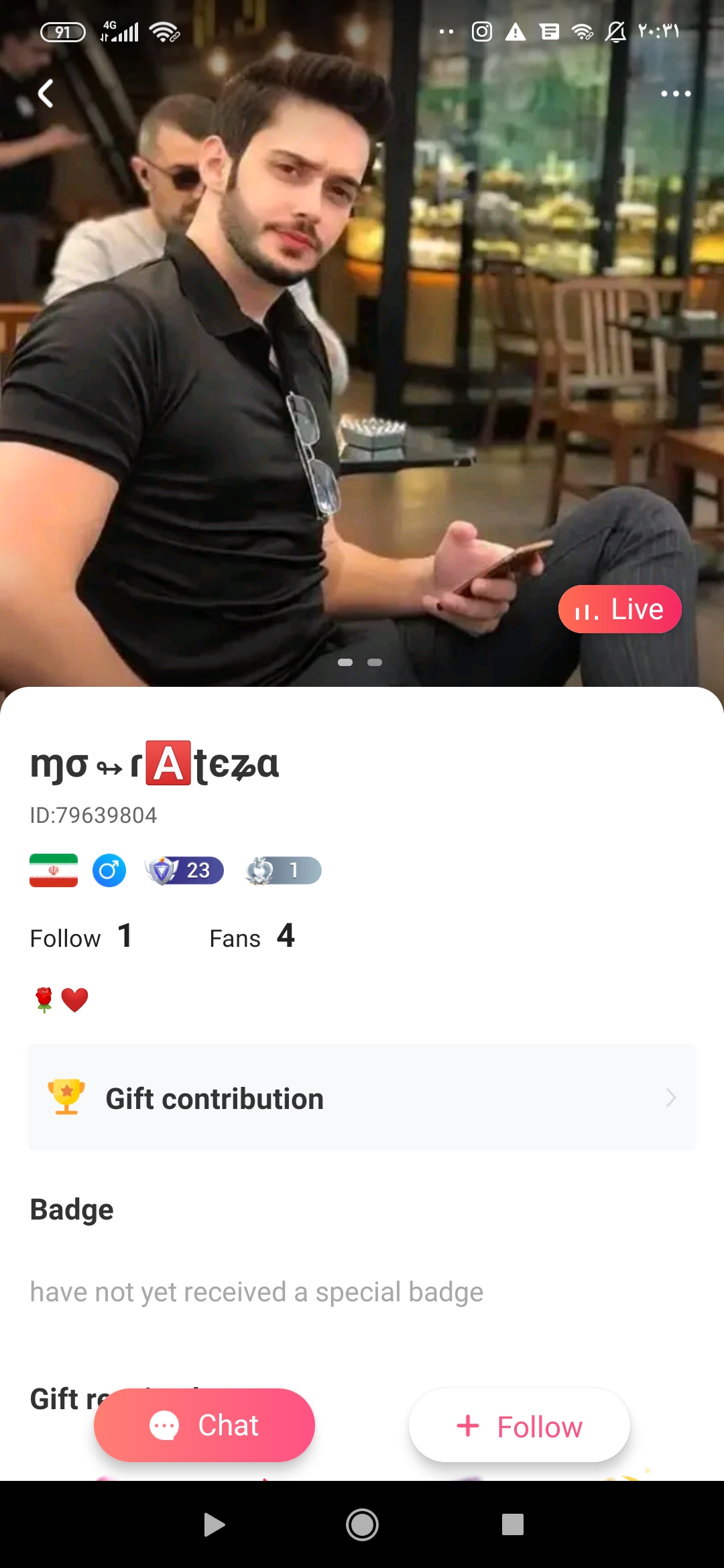Open the Gift contribution row
Screen dimensions: 724x1568
point(362,1098)
